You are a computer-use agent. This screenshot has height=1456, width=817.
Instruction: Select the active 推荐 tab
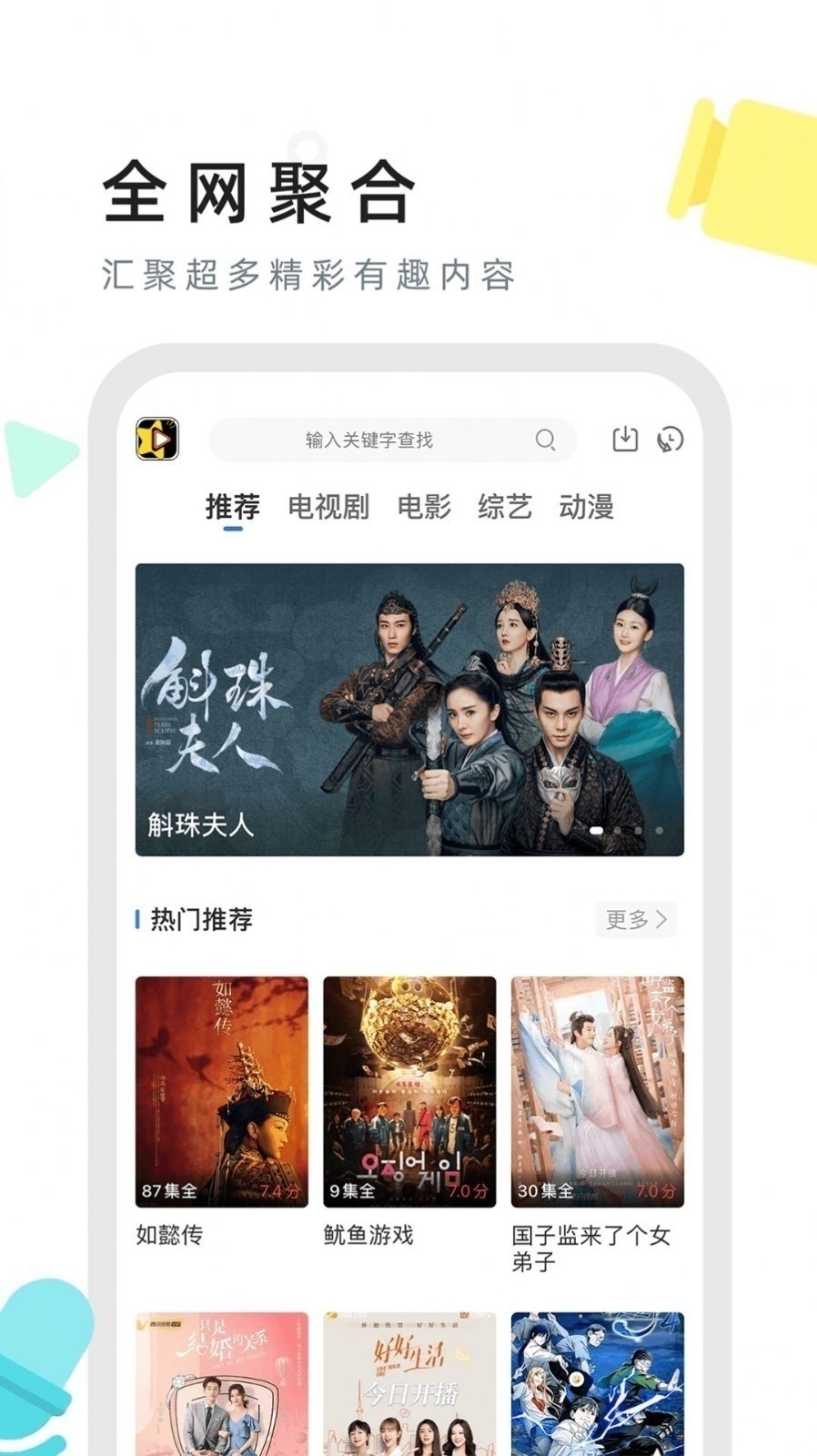[232, 507]
